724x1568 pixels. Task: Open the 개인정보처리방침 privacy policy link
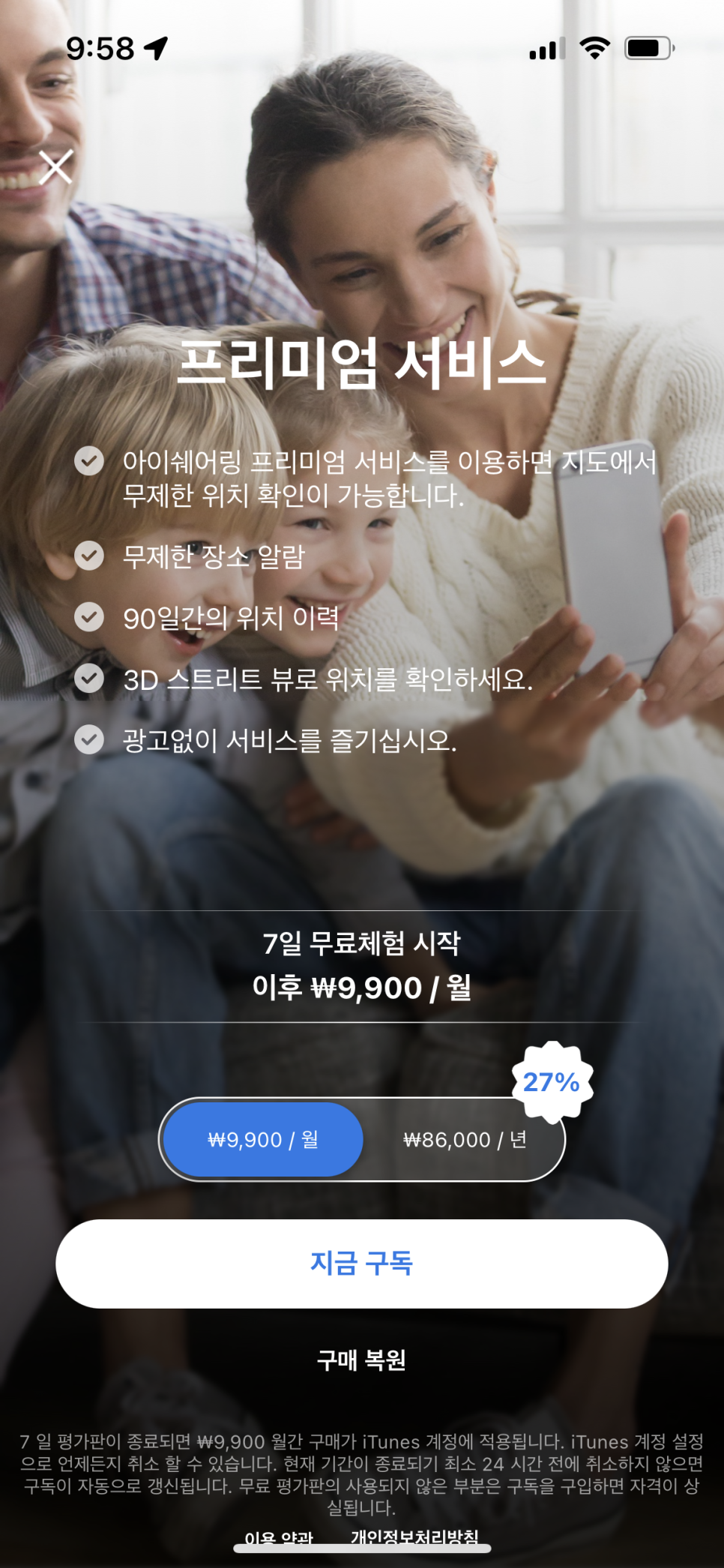(414, 1537)
